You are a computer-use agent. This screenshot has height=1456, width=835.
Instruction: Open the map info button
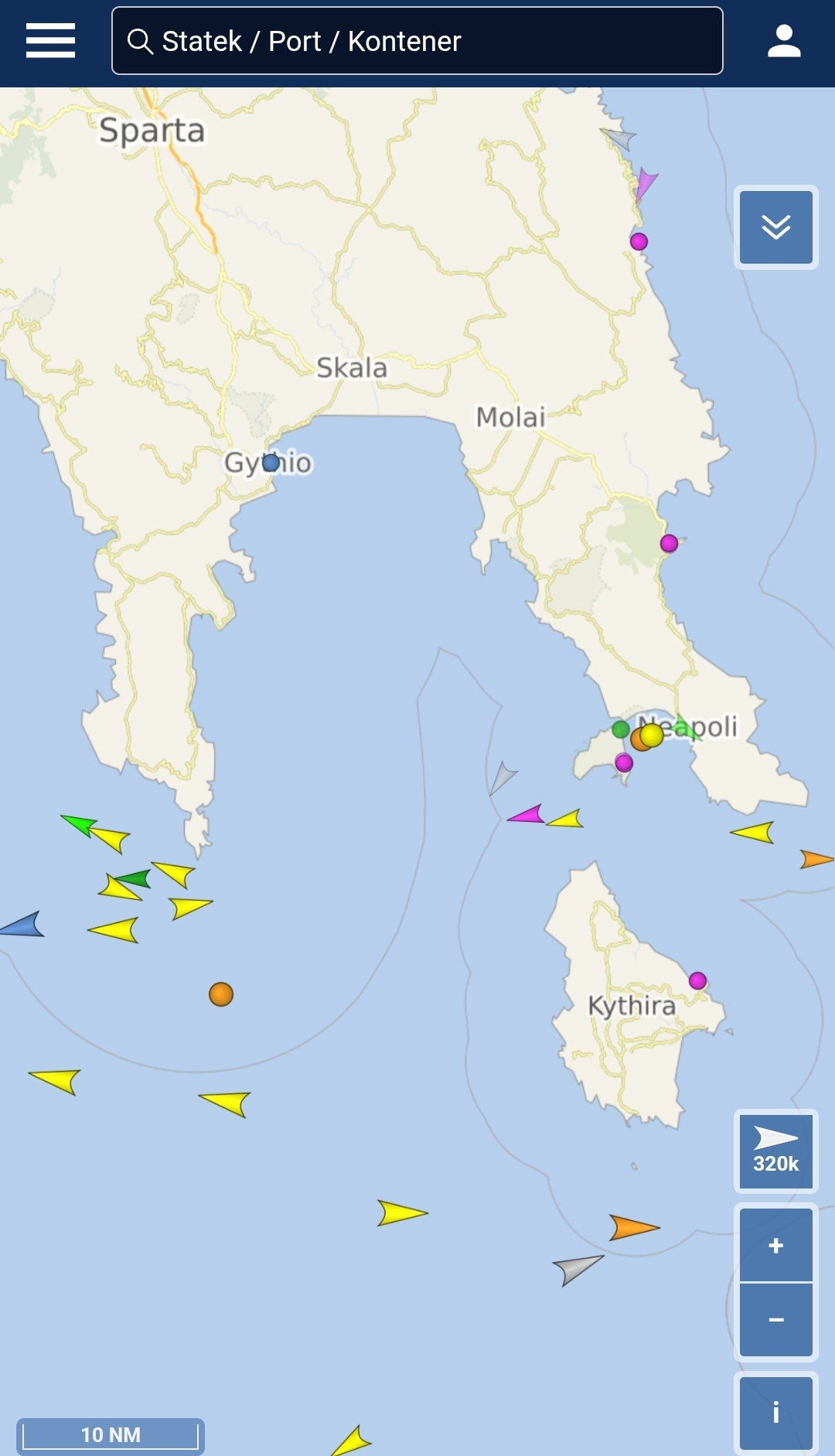775,1412
